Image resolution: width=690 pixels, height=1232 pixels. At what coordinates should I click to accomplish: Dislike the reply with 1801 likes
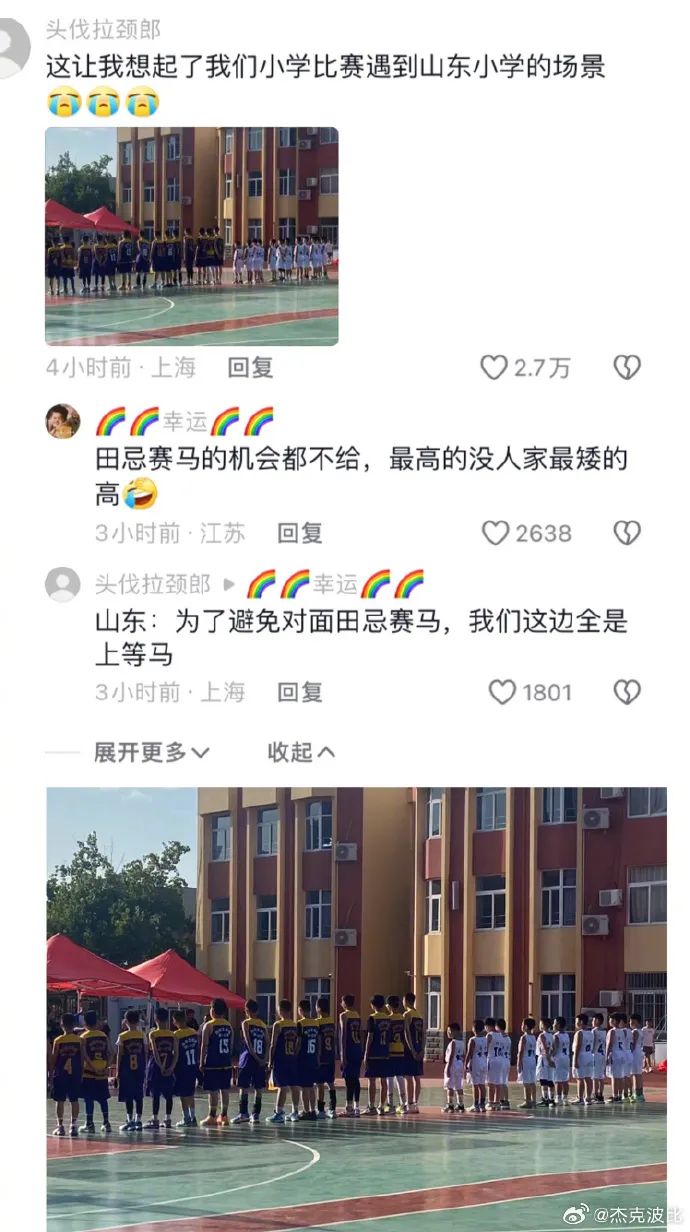(x=627, y=692)
